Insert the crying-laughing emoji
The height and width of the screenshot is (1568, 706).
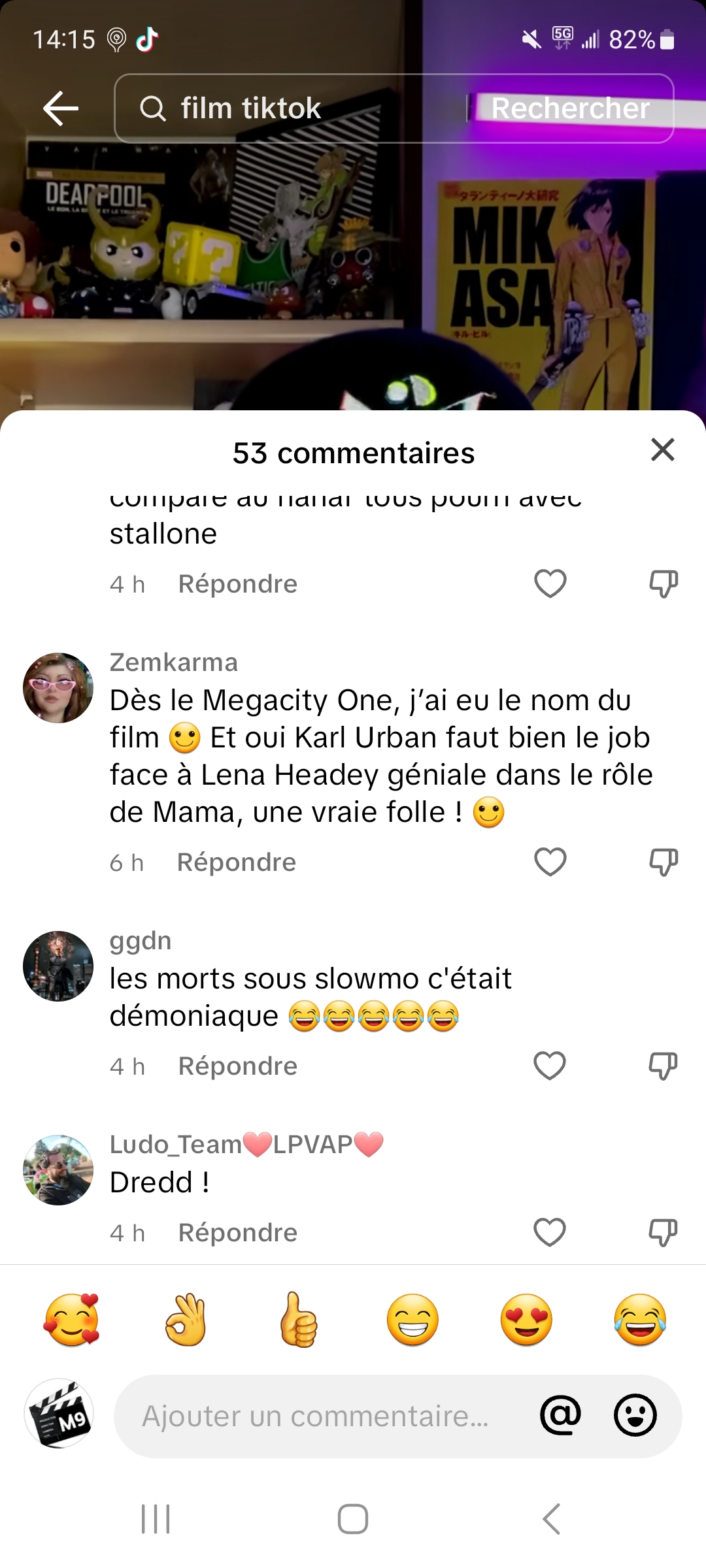pos(640,1320)
